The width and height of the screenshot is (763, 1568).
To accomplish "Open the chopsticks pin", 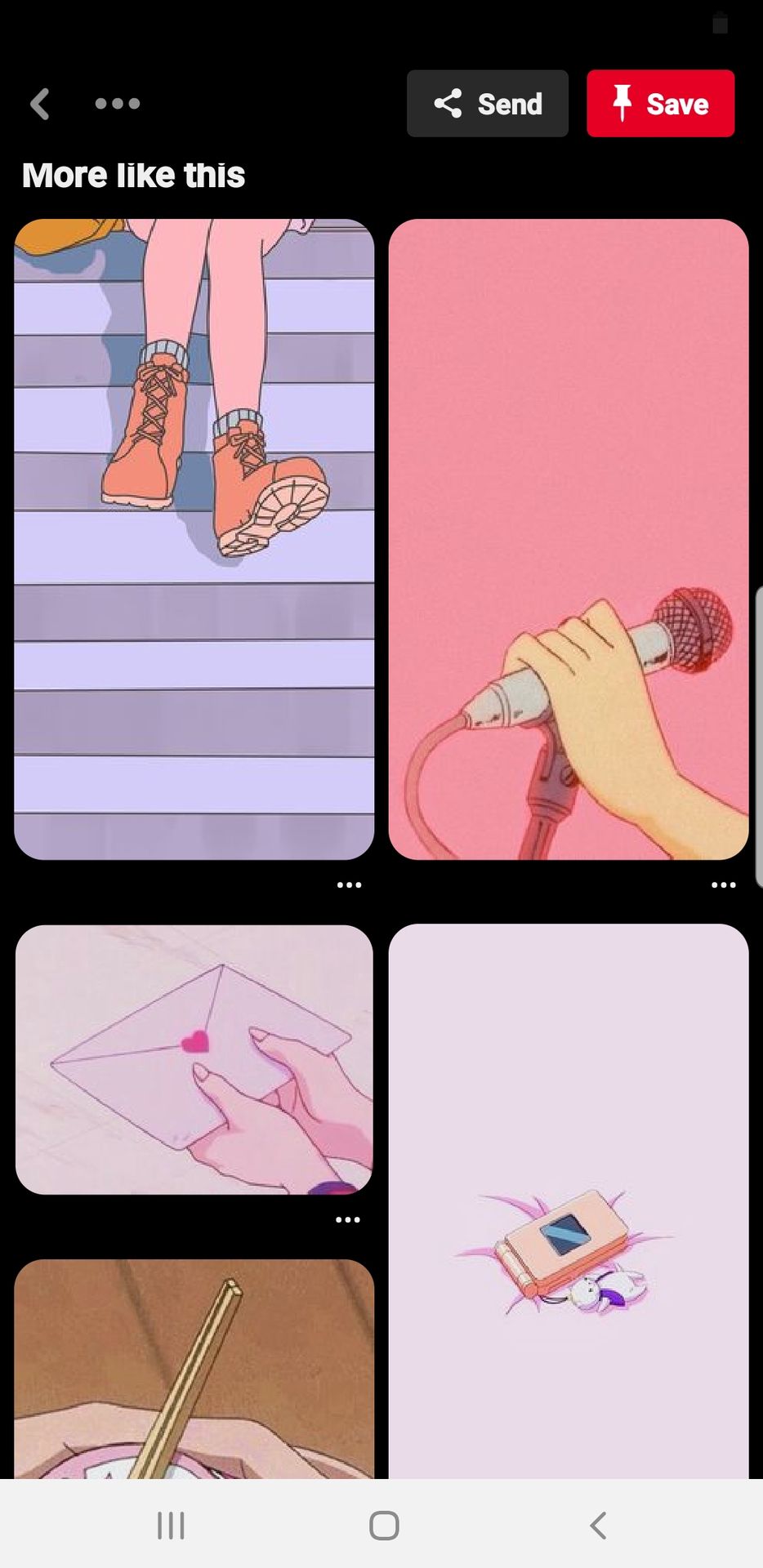I will coord(194,1369).
